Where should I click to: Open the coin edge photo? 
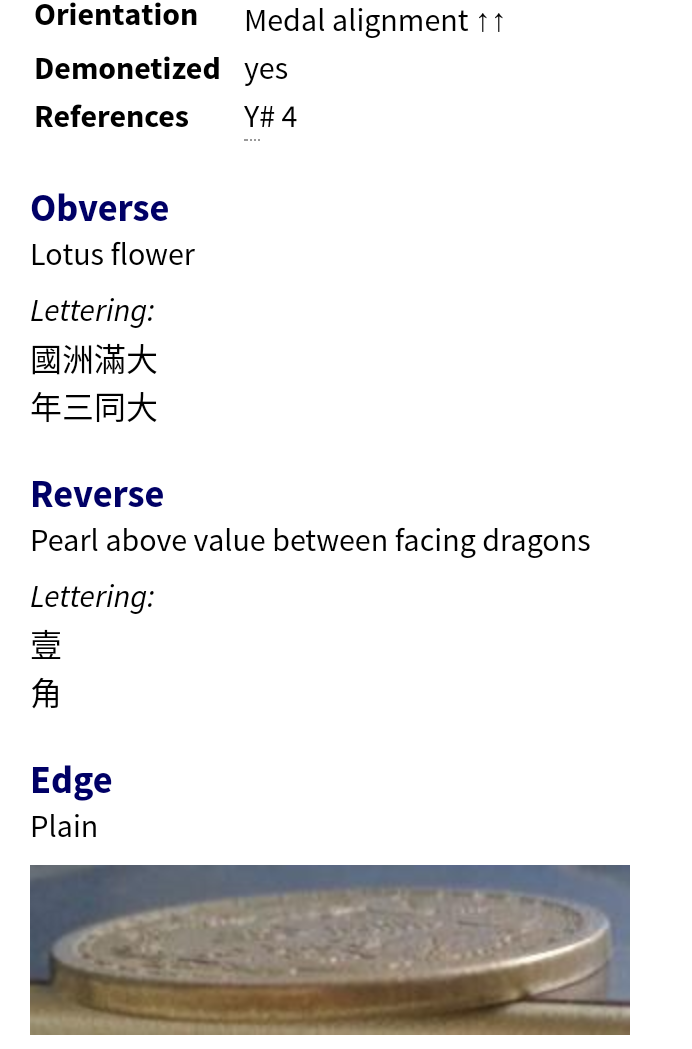tap(330, 948)
